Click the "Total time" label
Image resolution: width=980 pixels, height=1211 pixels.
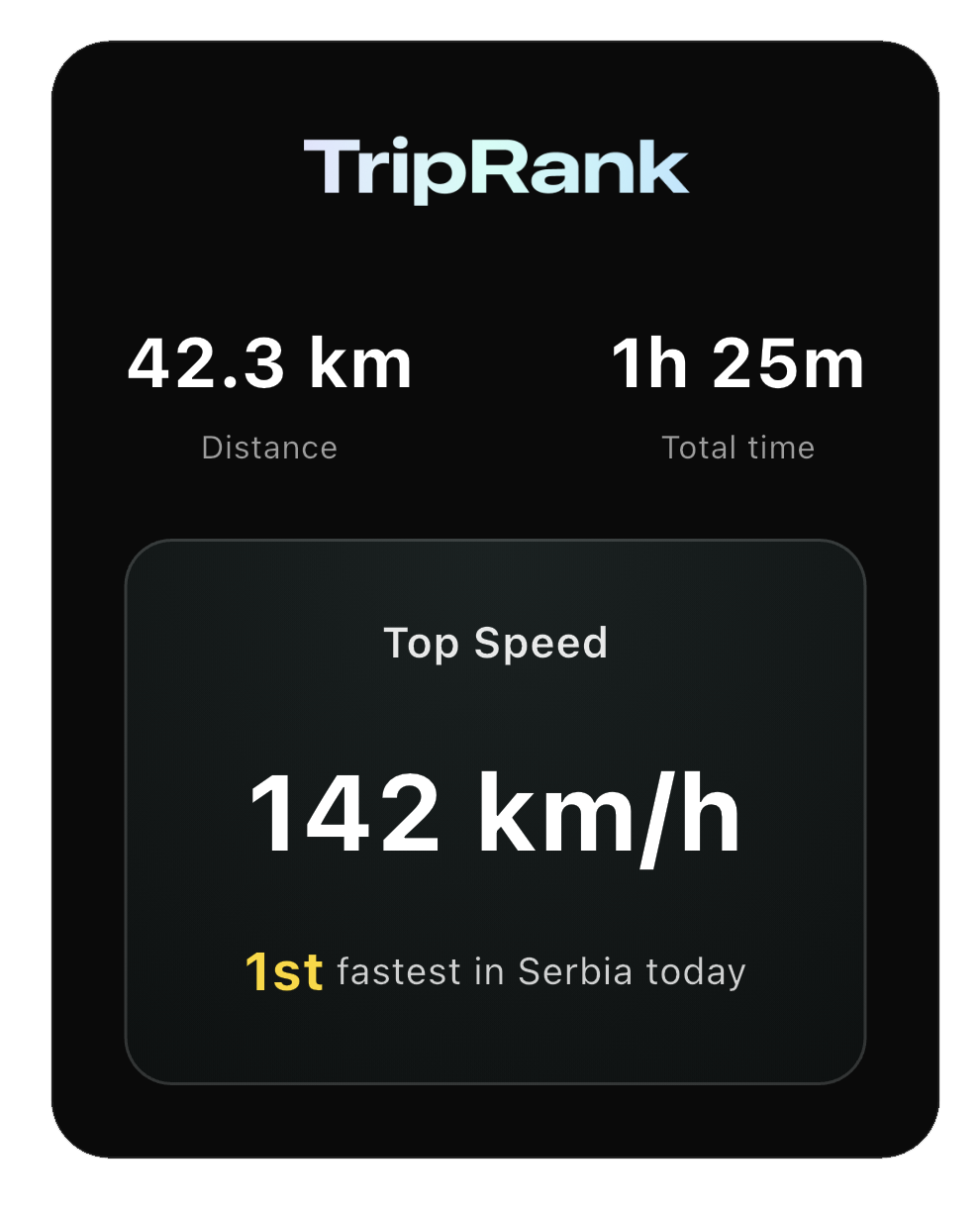[736, 448]
